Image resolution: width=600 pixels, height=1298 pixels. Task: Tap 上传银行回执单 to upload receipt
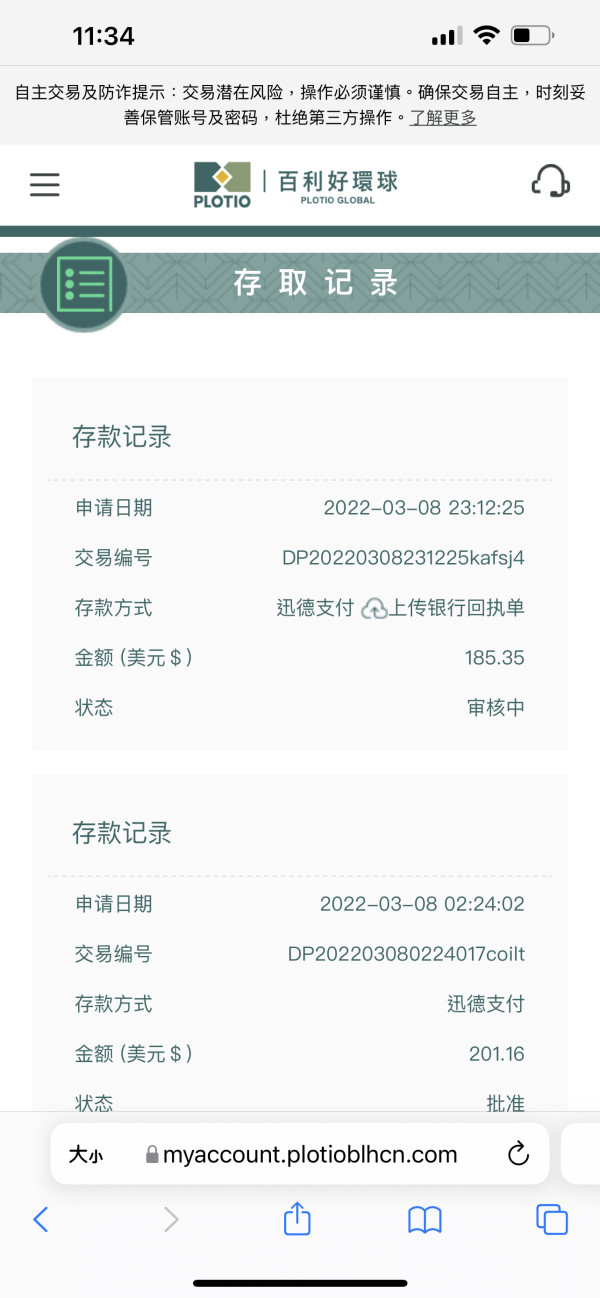[443, 608]
